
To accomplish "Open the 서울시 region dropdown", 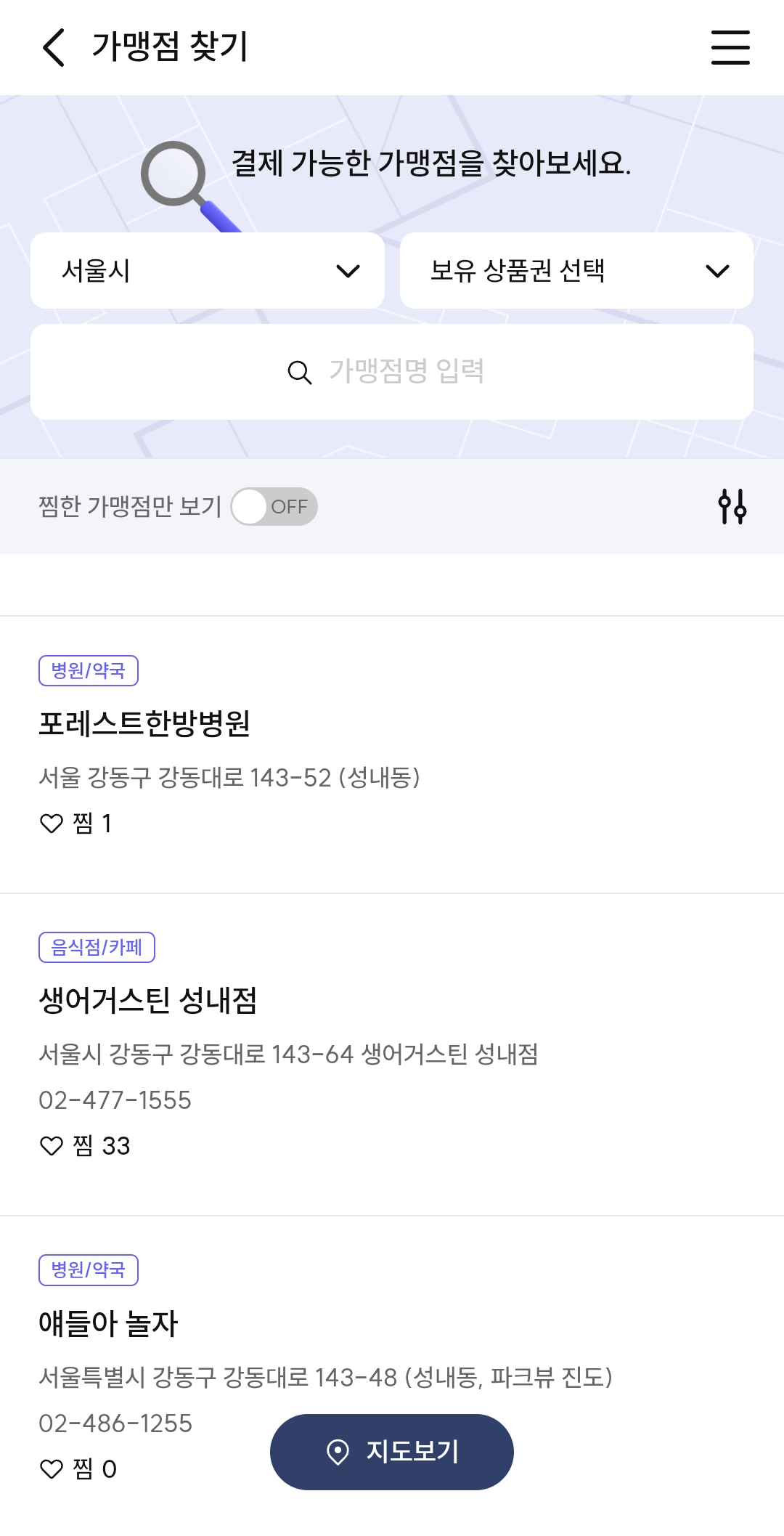I will pos(207,270).
